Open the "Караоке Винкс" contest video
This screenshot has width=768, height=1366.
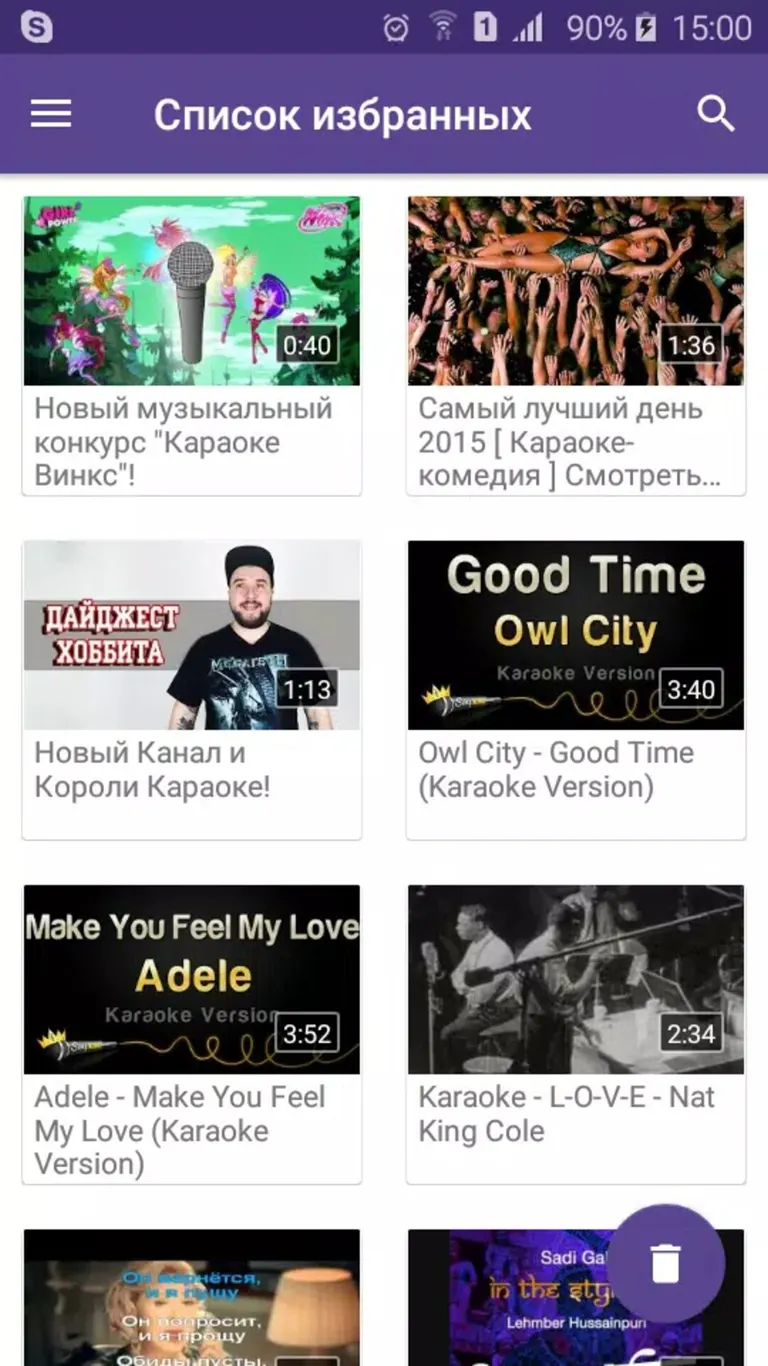pyautogui.click(x=191, y=292)
